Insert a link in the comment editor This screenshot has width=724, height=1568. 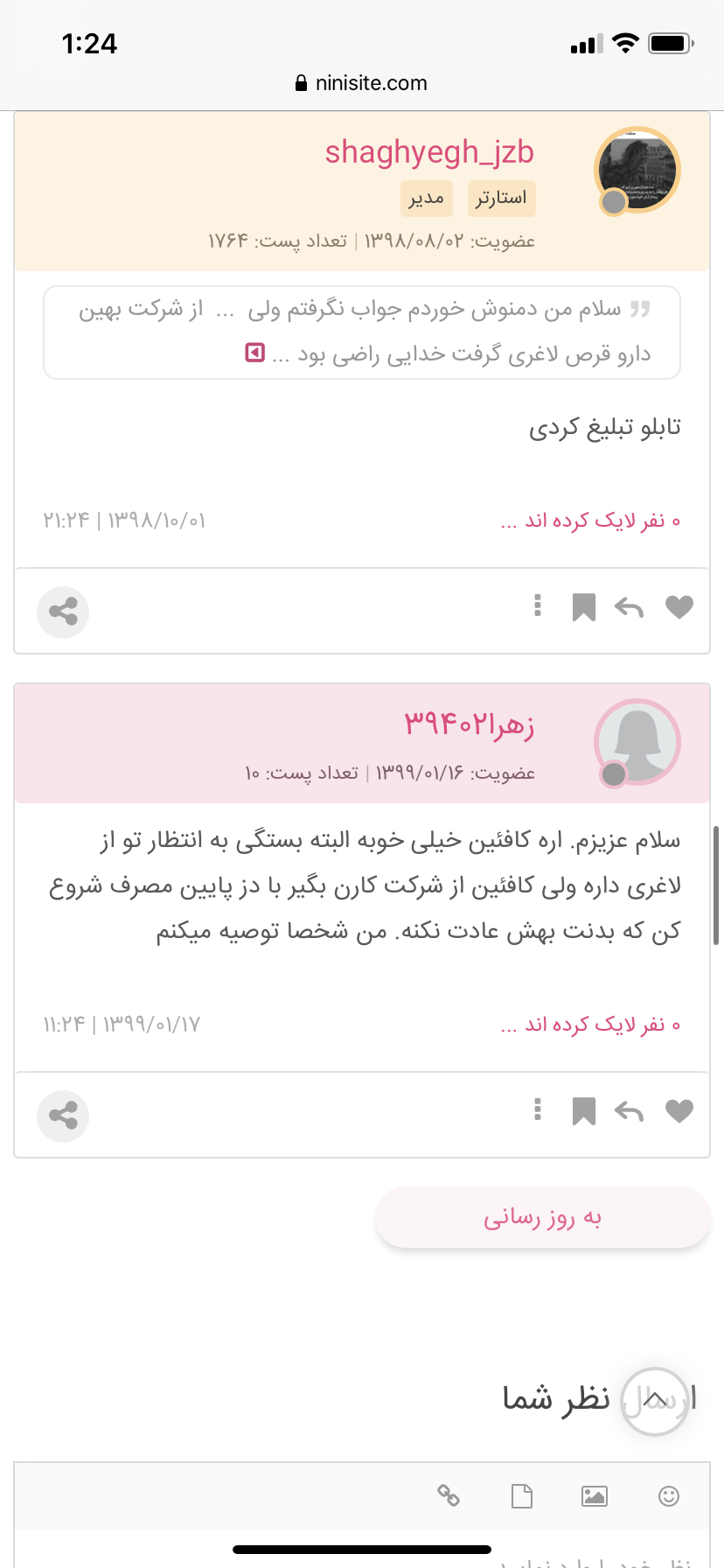pos(449,1495)
